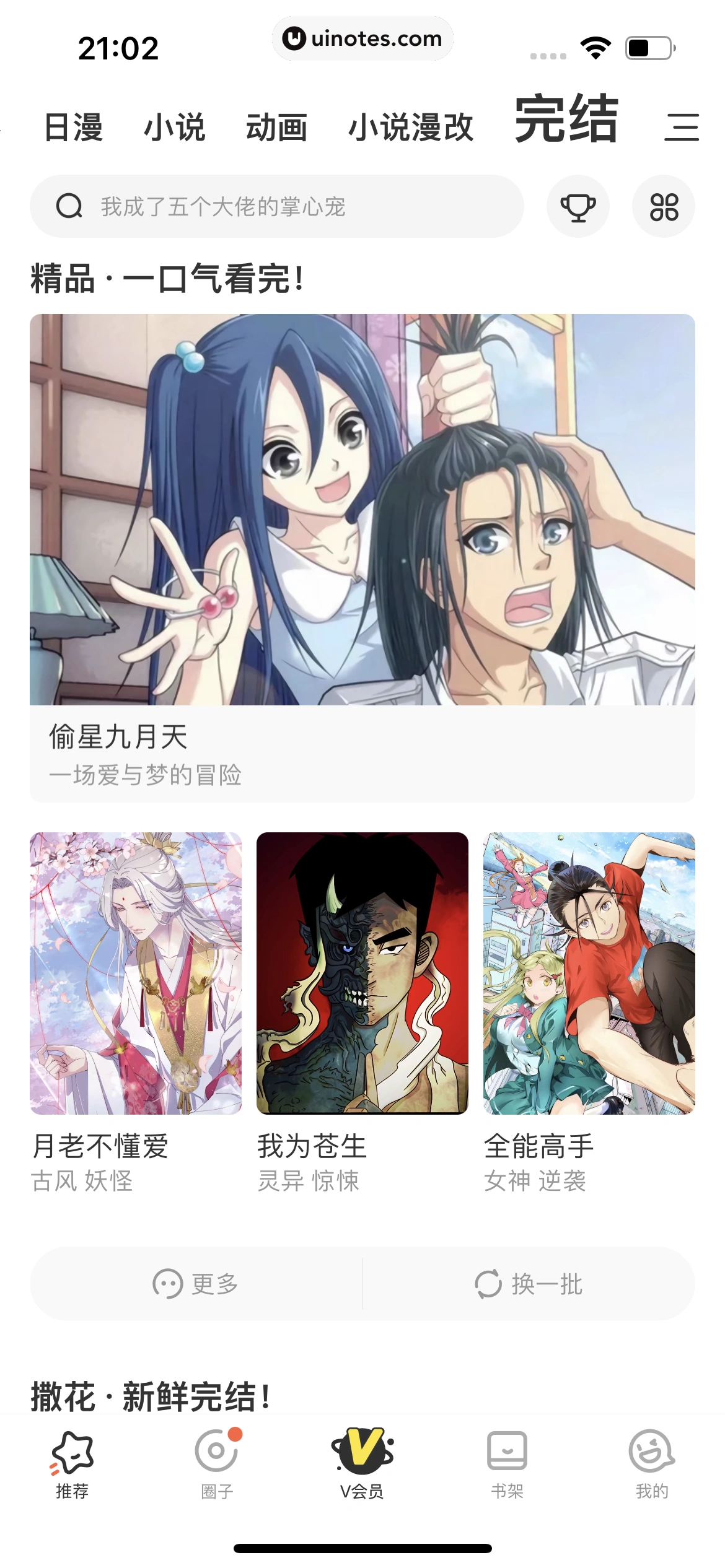725x1568 pixels.
Task: Open the category grid icon next to trophy
Action: click(663, 206)
